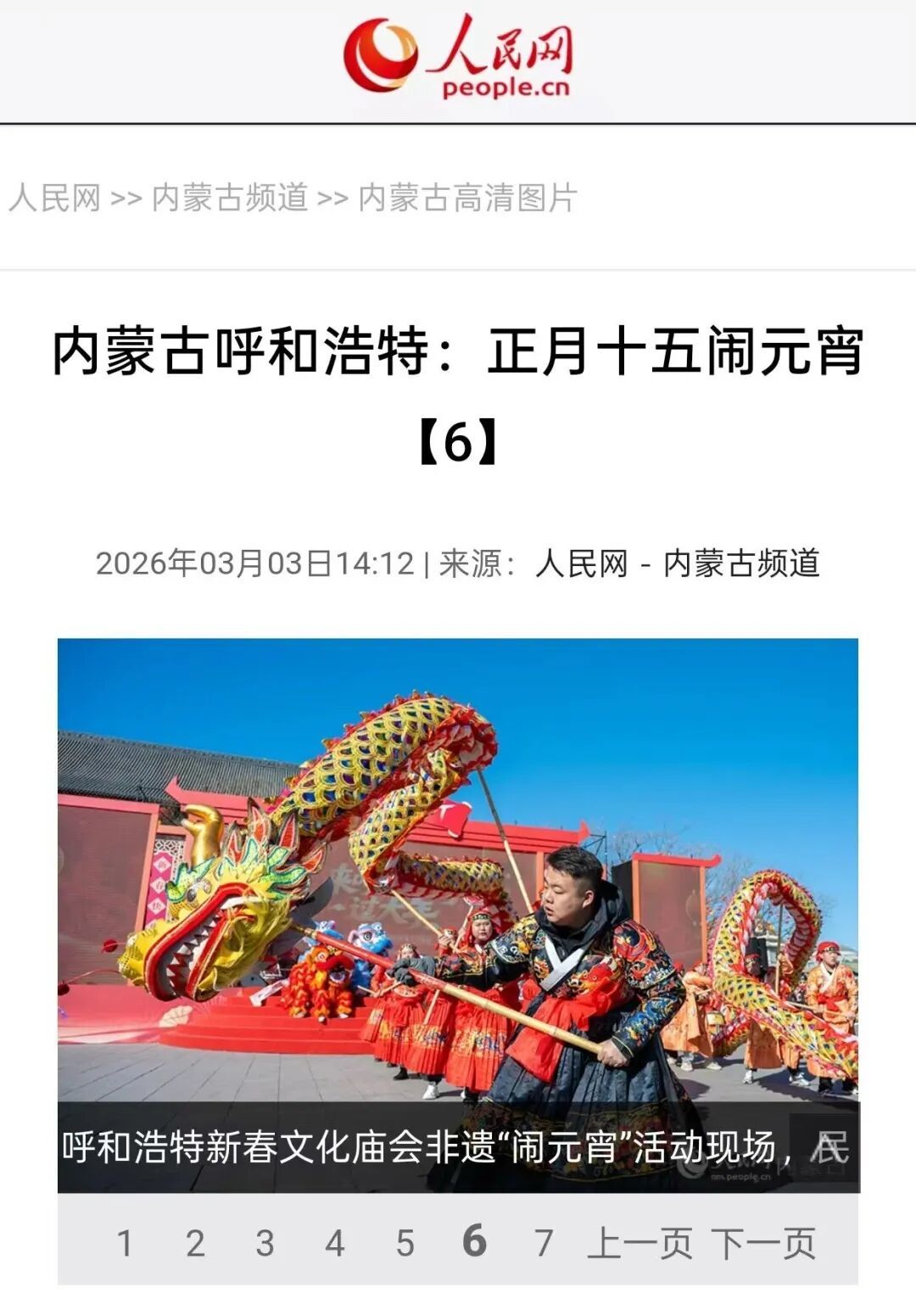Open the 人民网 breadcrumb link
This screenshot has width=916, height=1316.
tap(55, 199)
